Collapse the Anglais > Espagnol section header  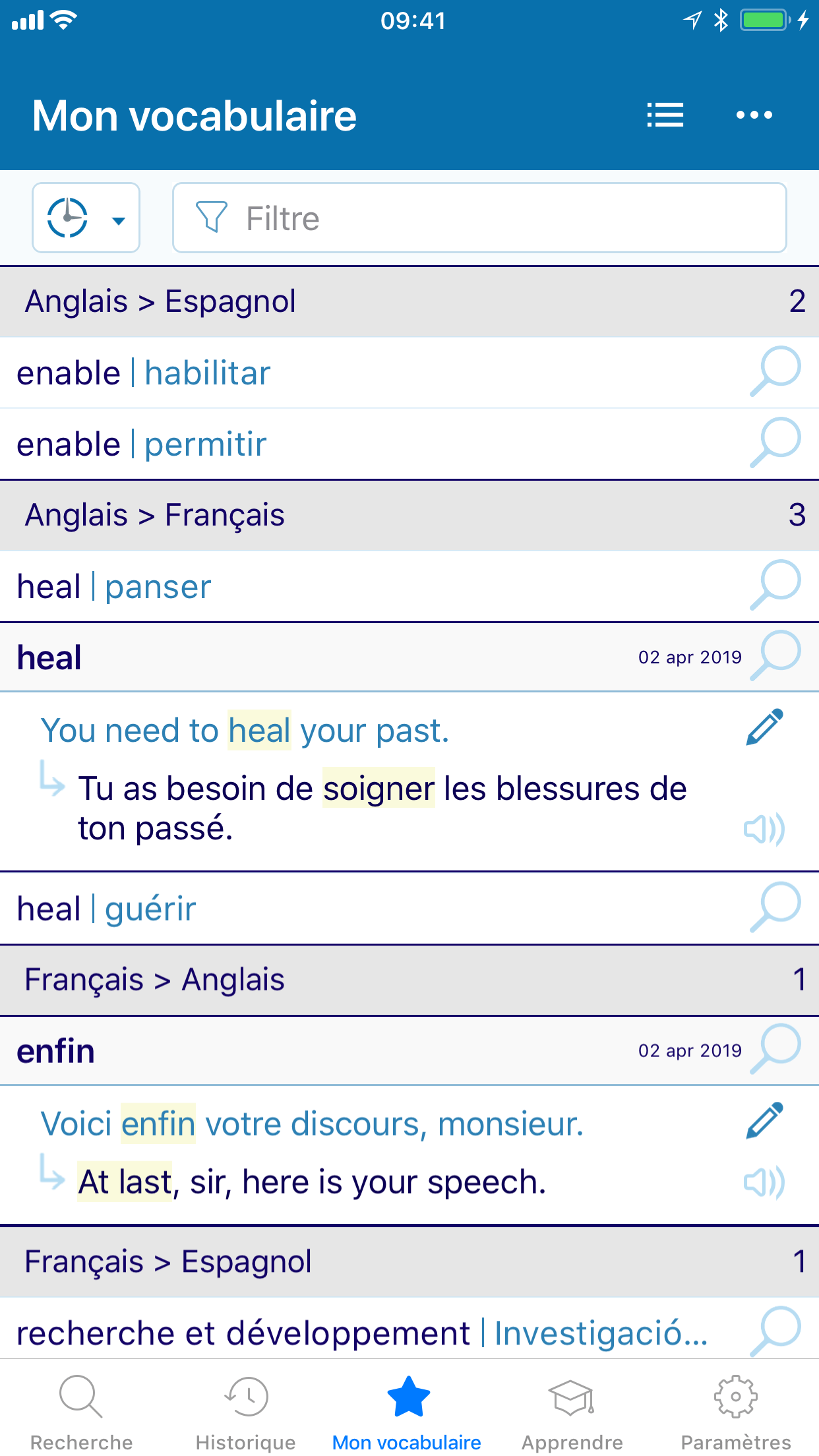click(409, 302)
